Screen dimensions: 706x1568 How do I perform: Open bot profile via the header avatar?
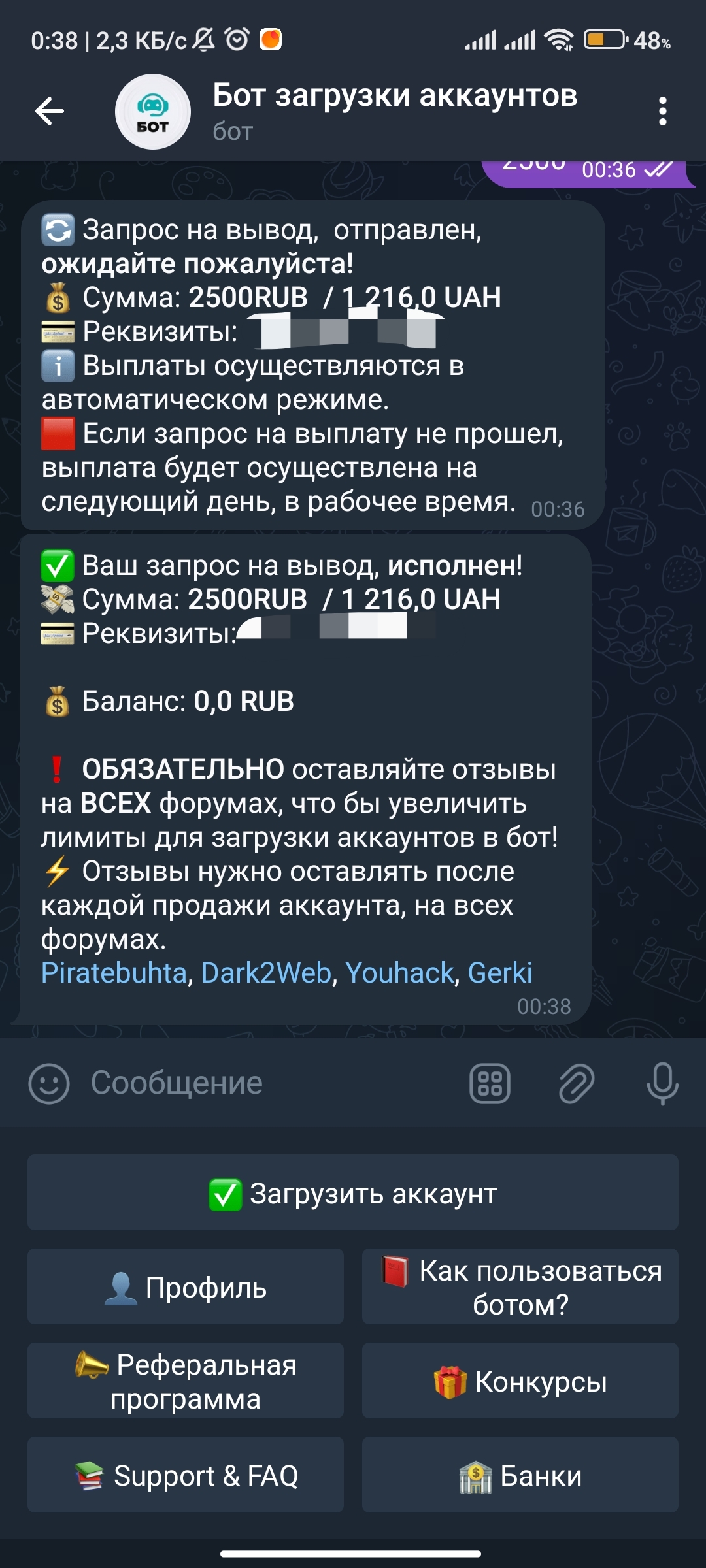pyautogui.click(x=153, y=112)
